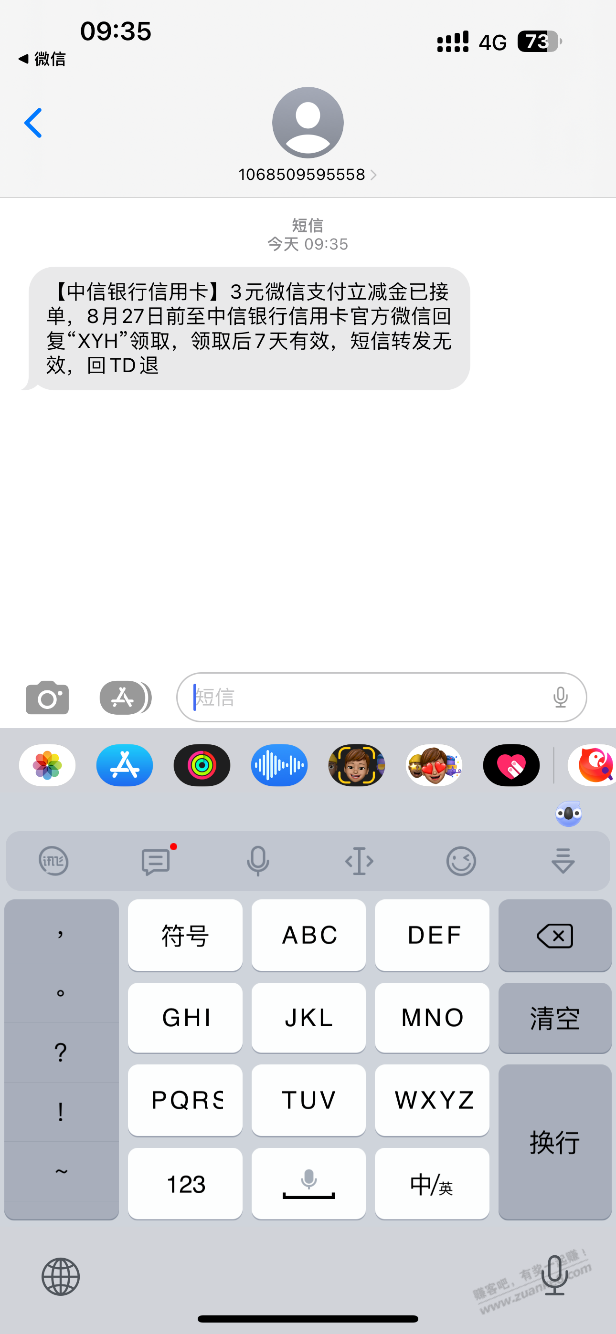This screenshot has width=616, height=1334.
Task: Go back to the message list
Action: point(33,123)
